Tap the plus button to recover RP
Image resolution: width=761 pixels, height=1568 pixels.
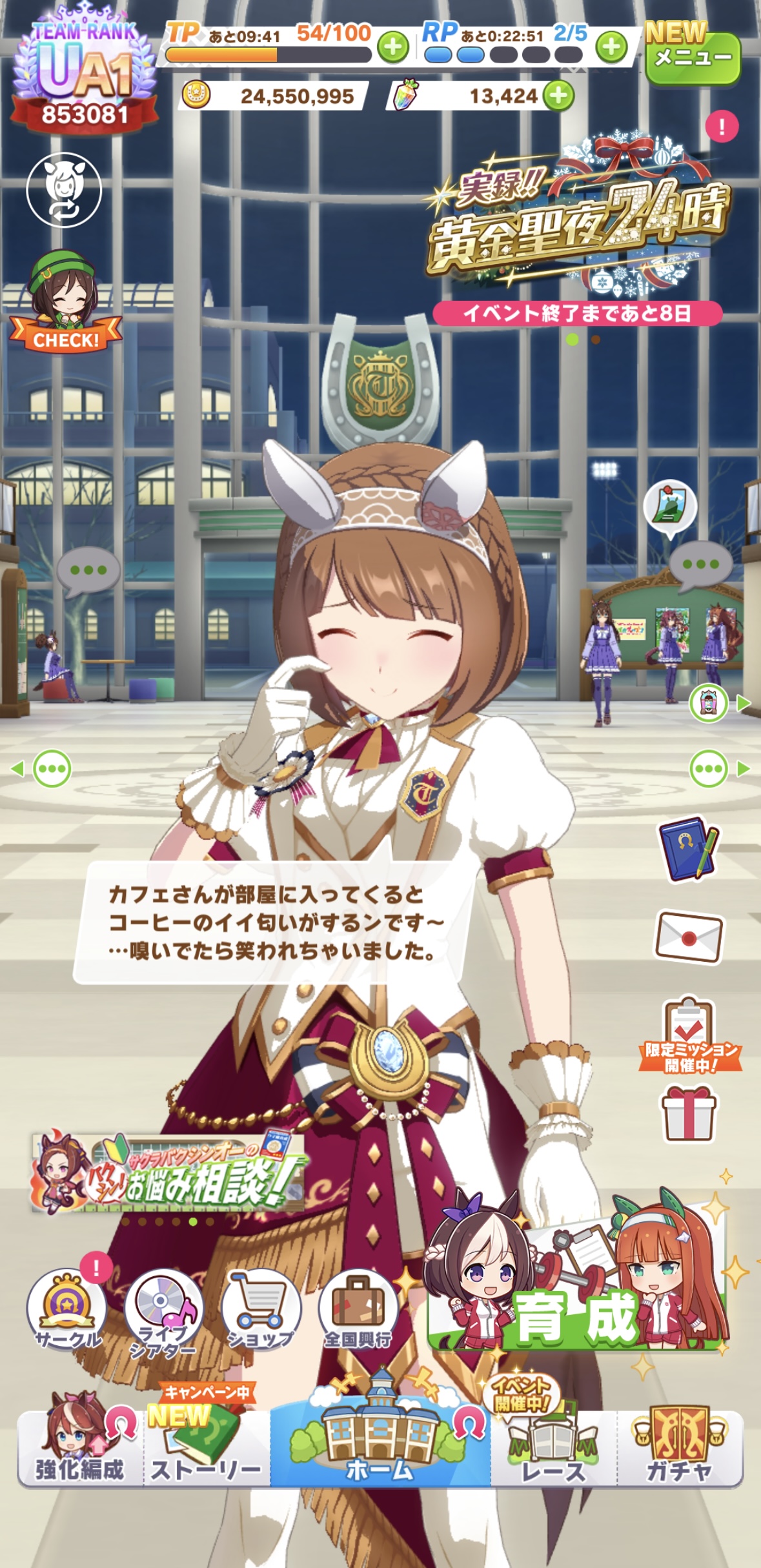click(611, 47)
